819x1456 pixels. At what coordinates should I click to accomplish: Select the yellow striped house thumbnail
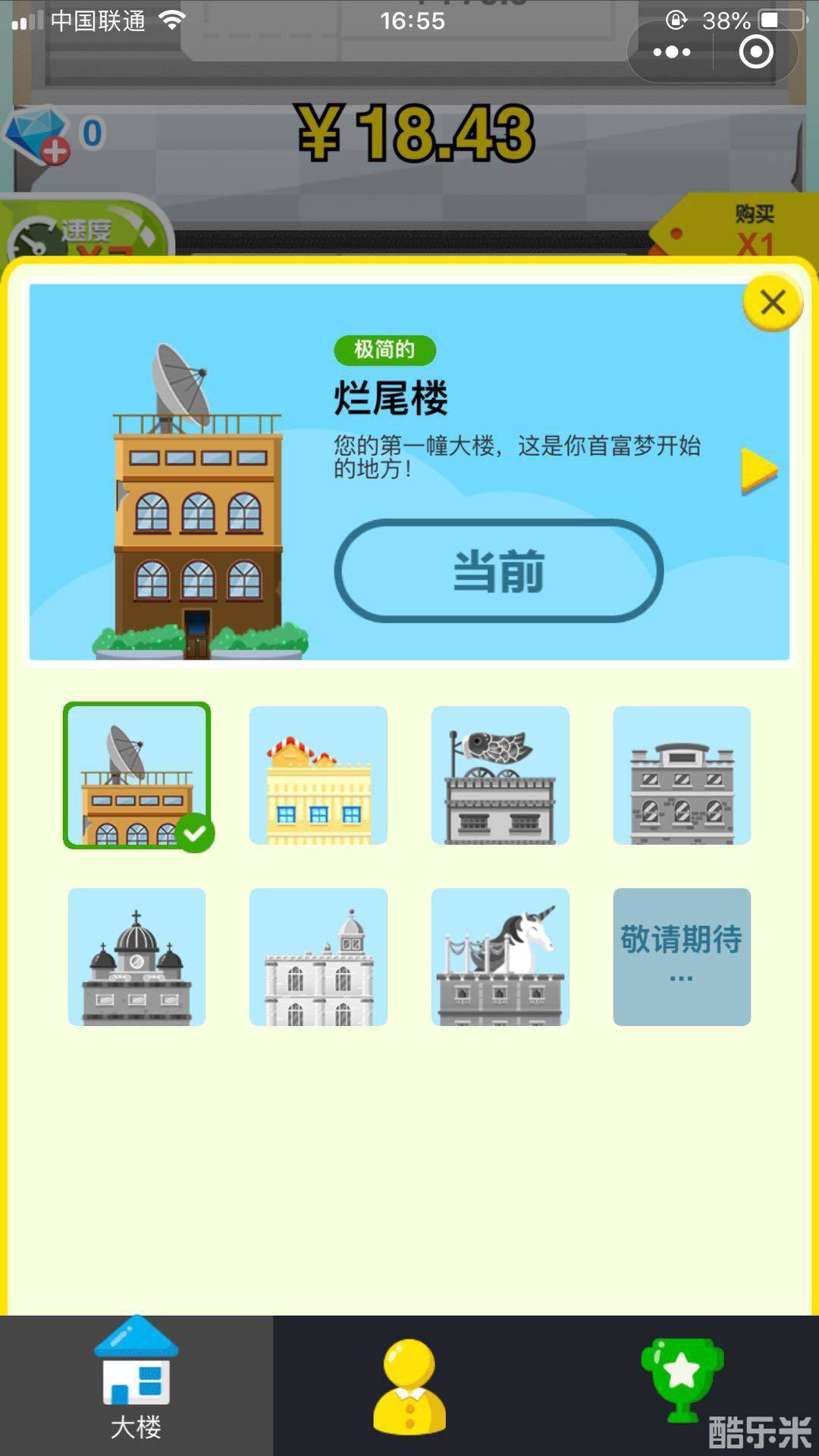click(x=318, y=775)
